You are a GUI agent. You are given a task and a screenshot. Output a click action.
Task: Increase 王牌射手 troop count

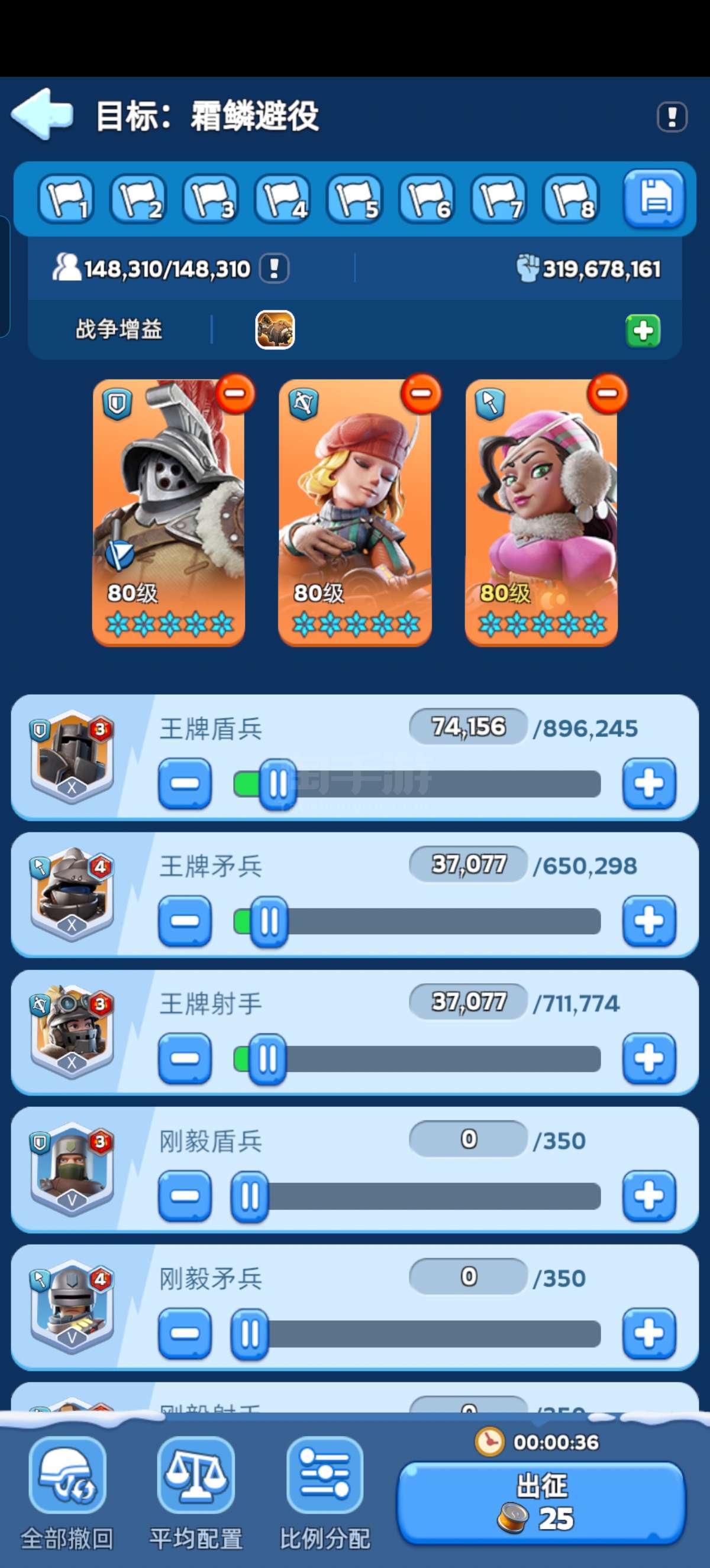(x=648, y=1058)
